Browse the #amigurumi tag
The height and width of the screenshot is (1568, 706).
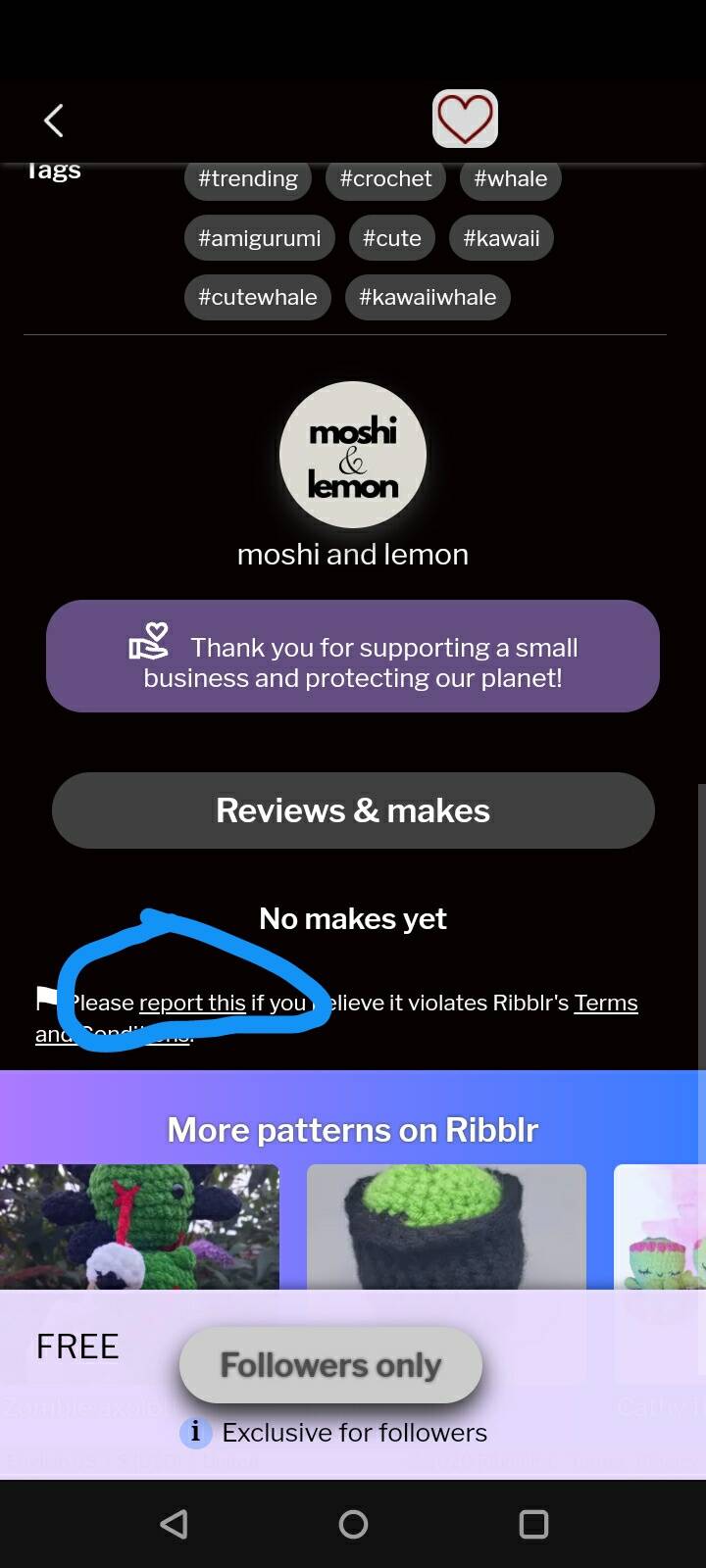point(260,238)
